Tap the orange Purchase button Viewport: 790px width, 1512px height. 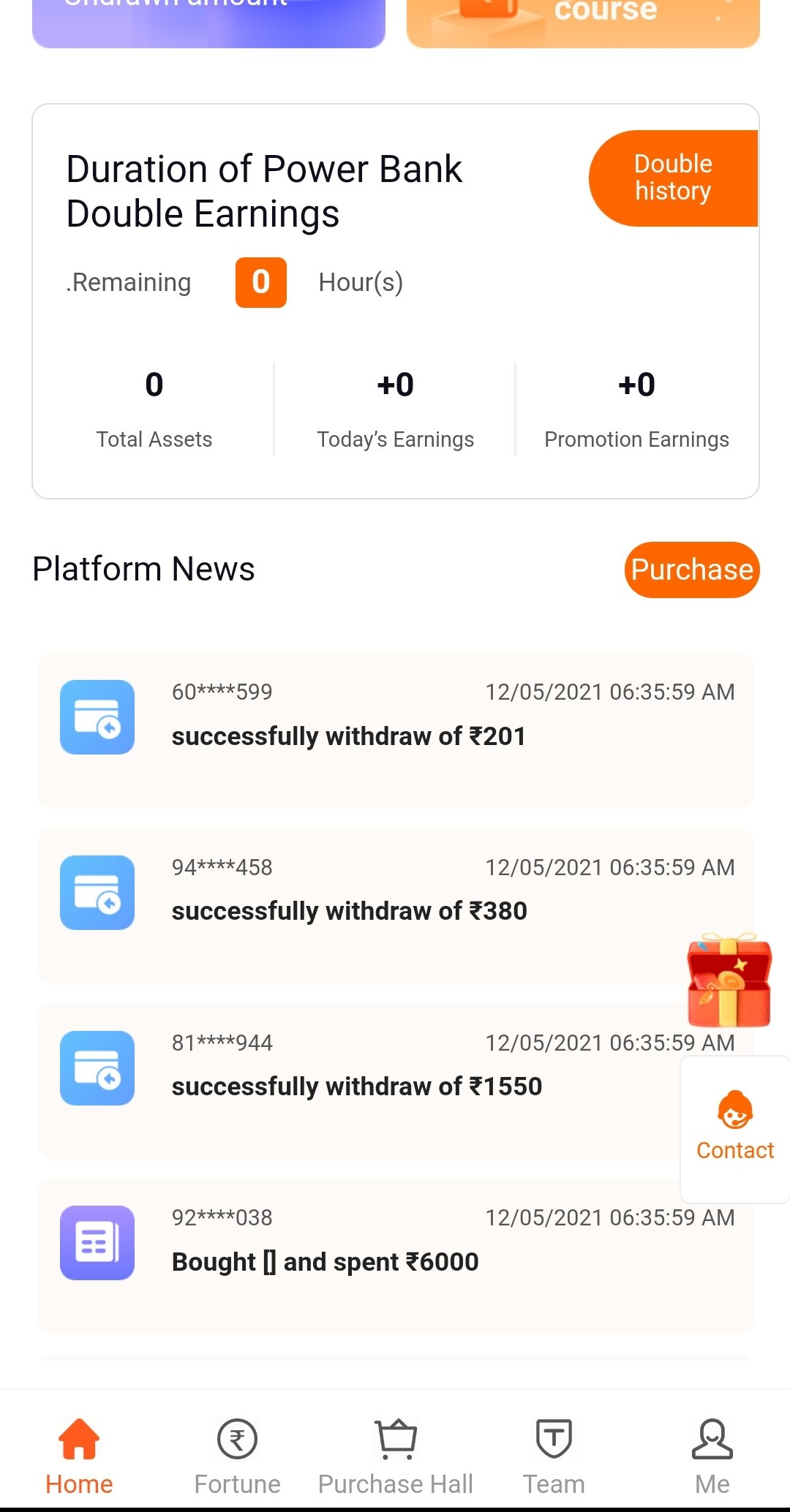(x=691, y=570)
